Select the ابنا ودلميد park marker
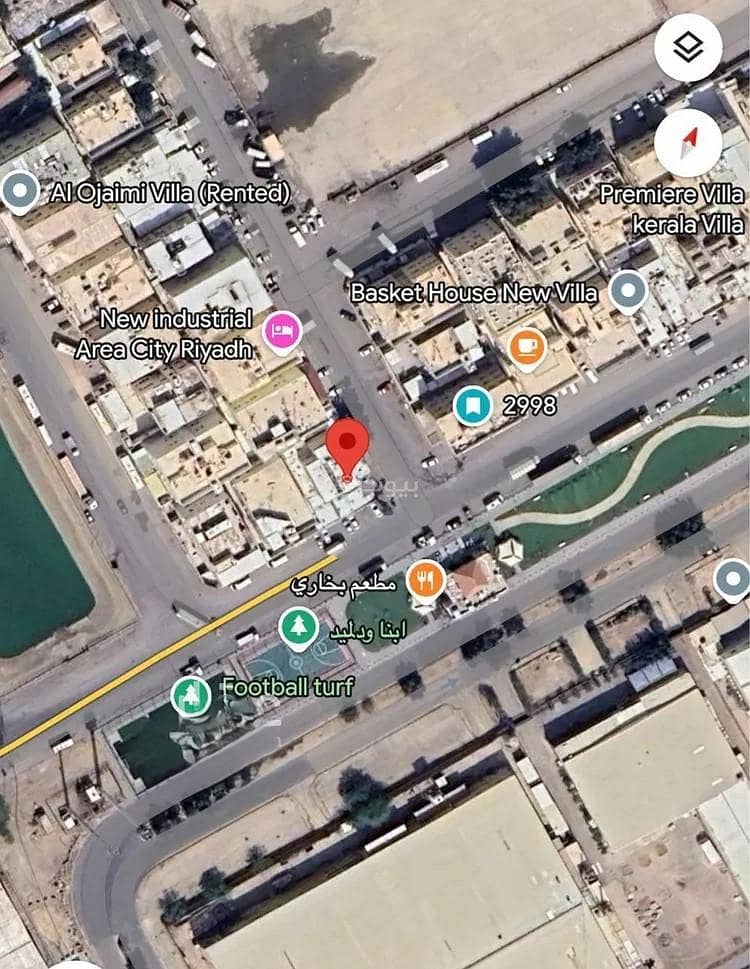 click(296, 628)
